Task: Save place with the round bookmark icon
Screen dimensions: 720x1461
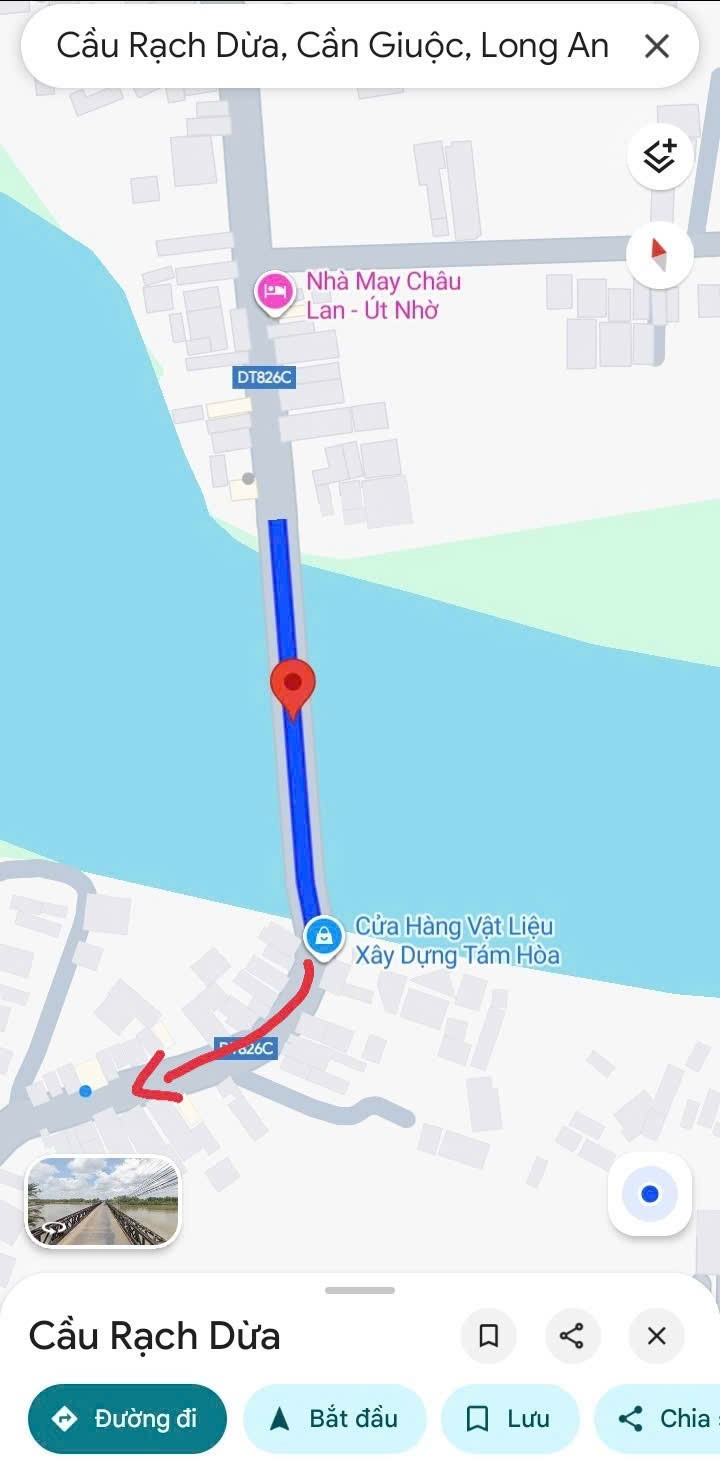Action: [488, 1336]
